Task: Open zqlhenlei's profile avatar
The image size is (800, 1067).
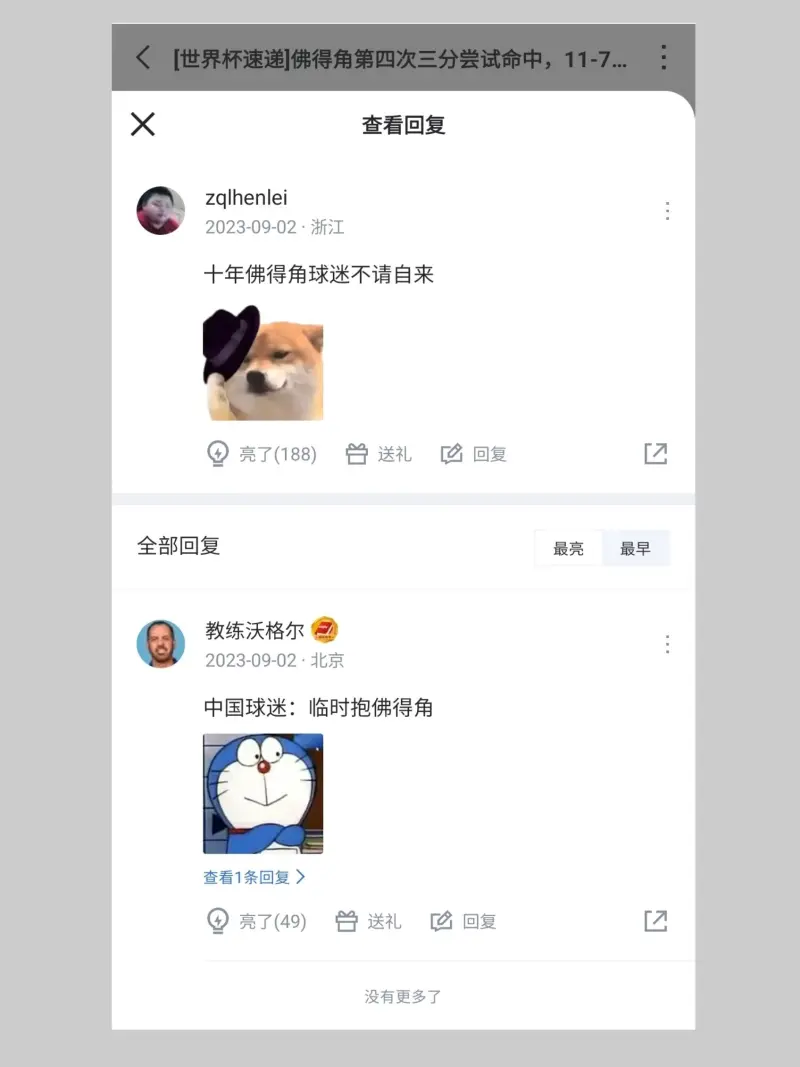Action: [x=161, y=211]
